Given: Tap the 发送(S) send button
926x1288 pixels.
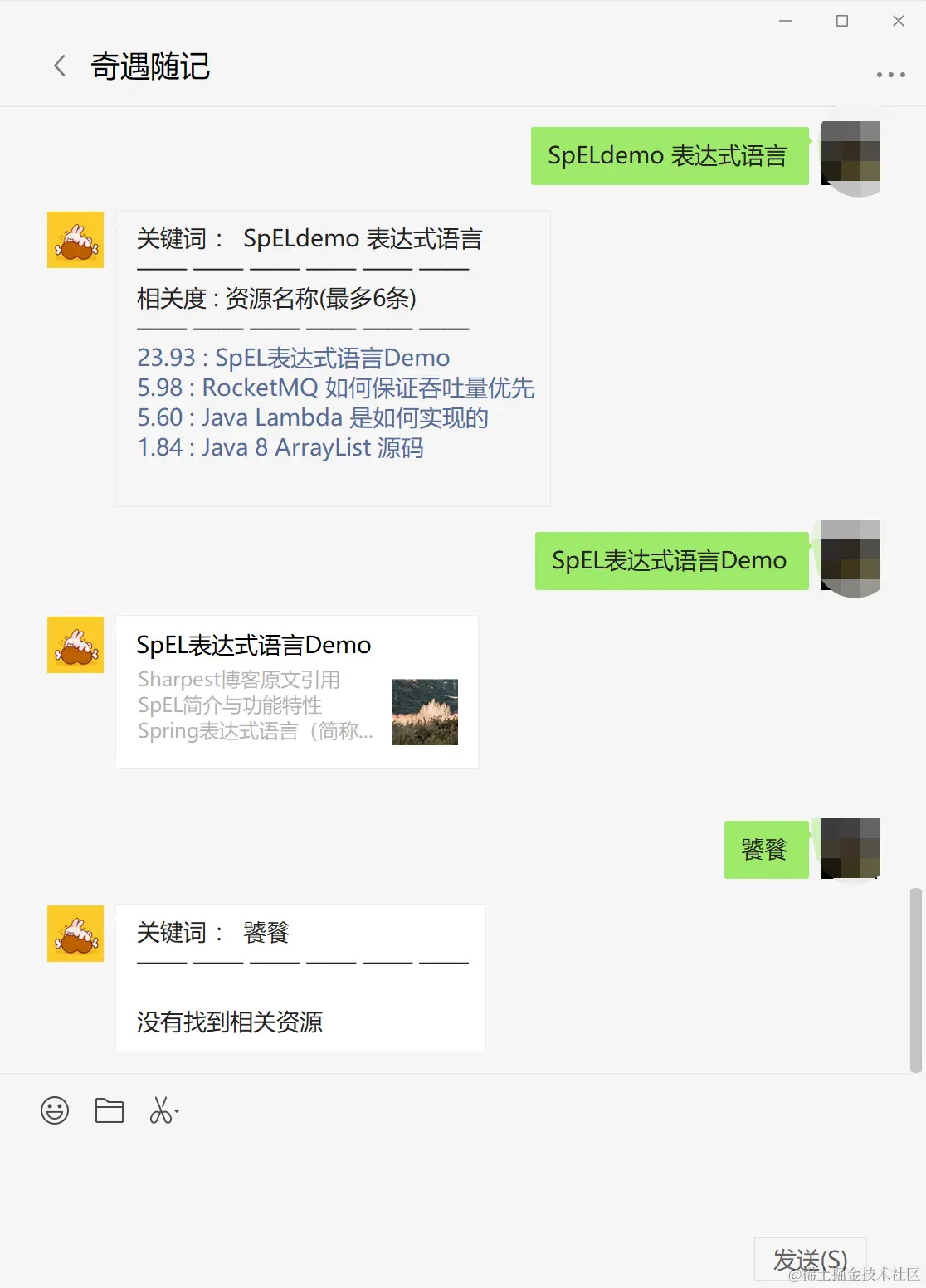Looking at the screenshot, I should coord(810,1260).
